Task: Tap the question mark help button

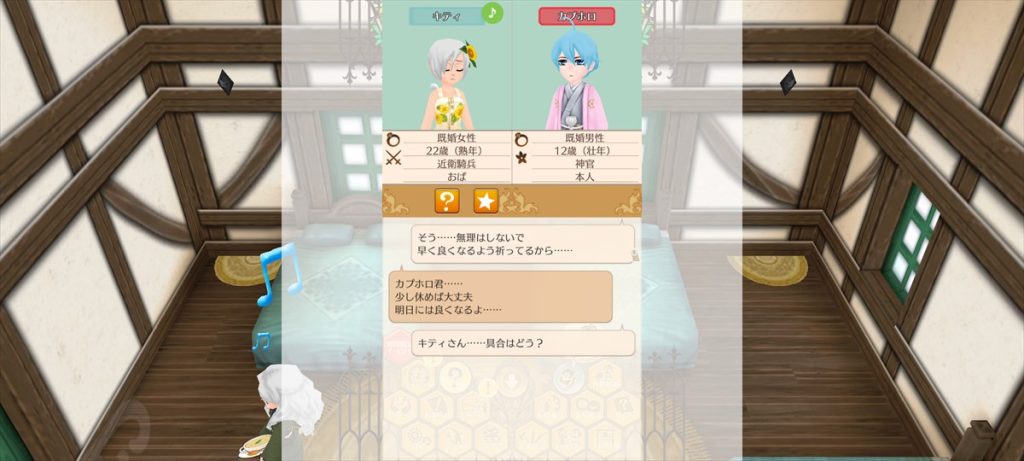Action: (447, 201)
